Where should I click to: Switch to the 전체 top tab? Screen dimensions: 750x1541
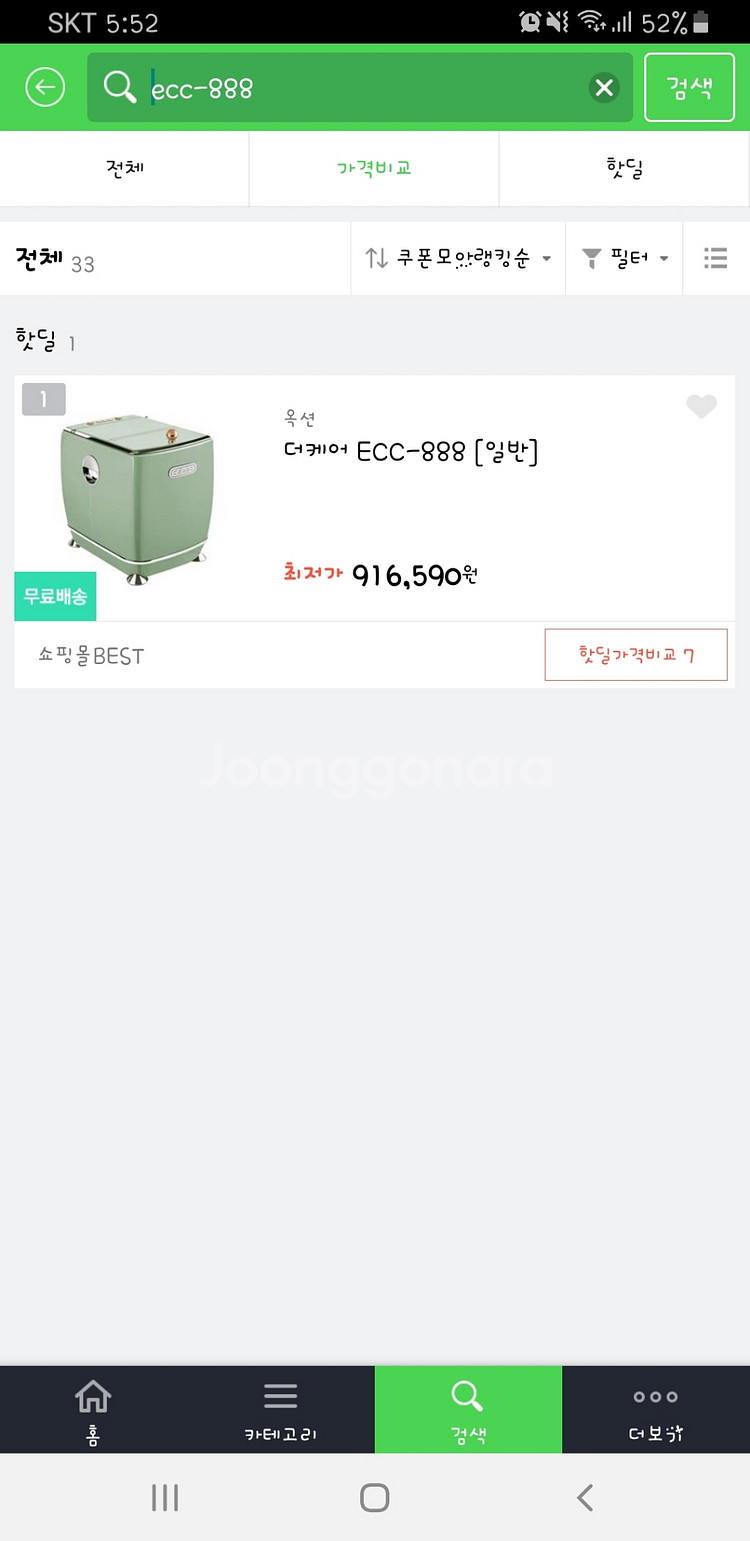click(125, 168)
